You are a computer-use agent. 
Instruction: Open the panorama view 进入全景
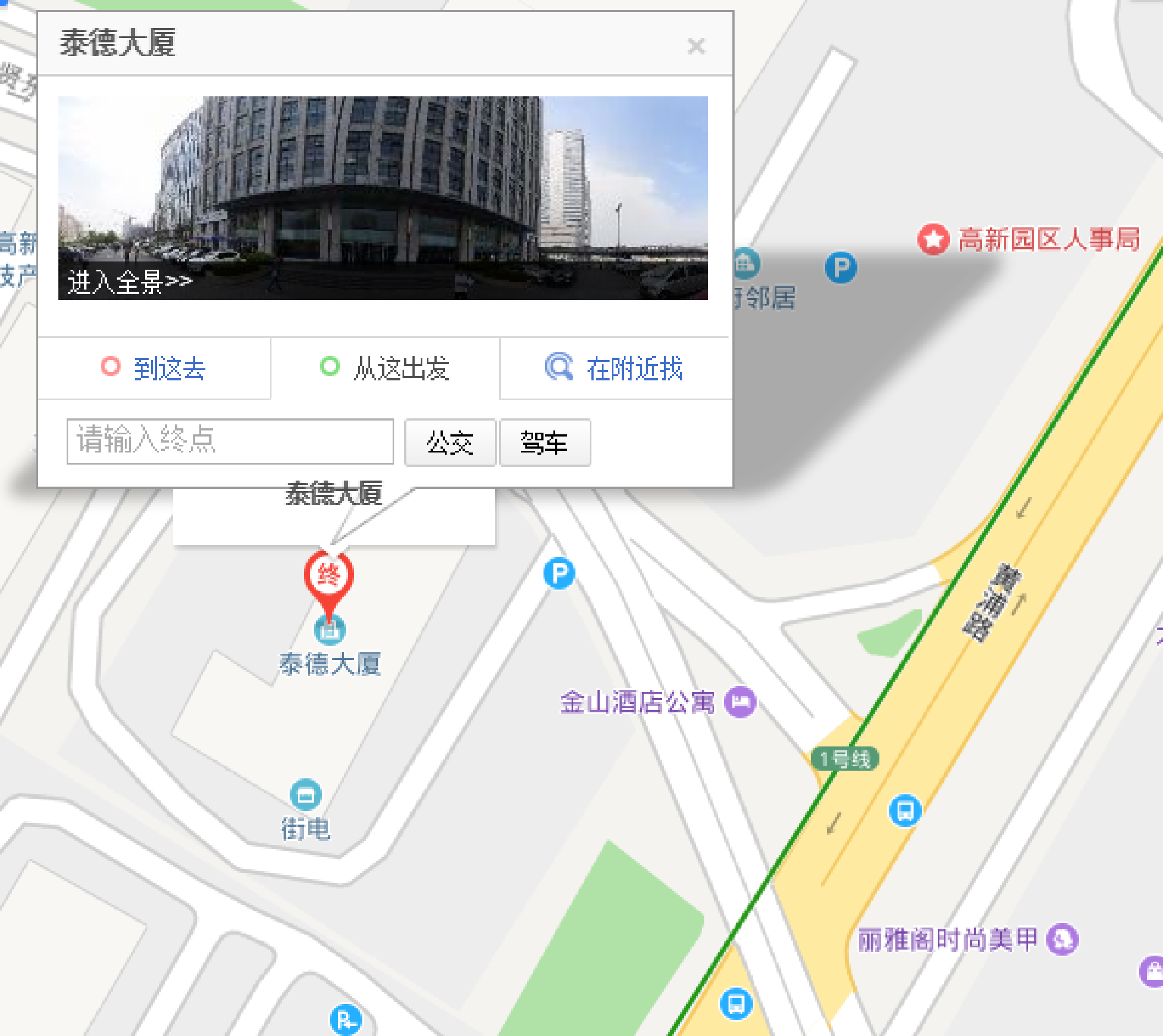130,282
